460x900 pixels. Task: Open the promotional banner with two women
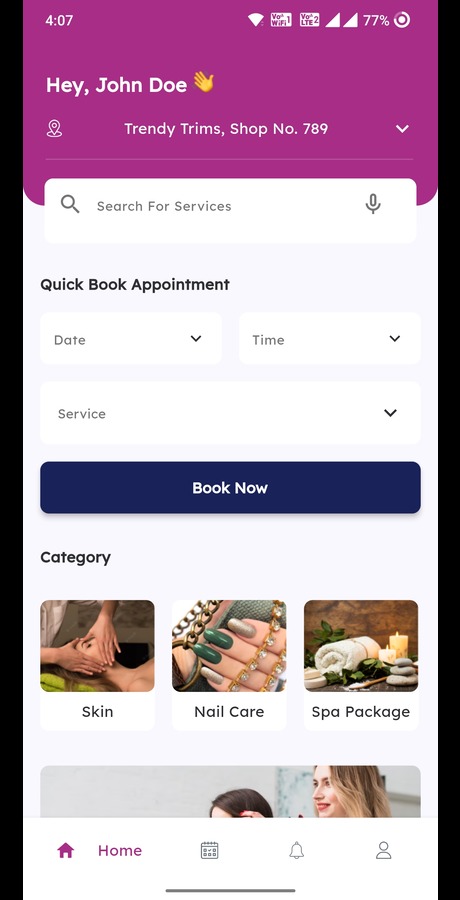click(x=230, y=792)
